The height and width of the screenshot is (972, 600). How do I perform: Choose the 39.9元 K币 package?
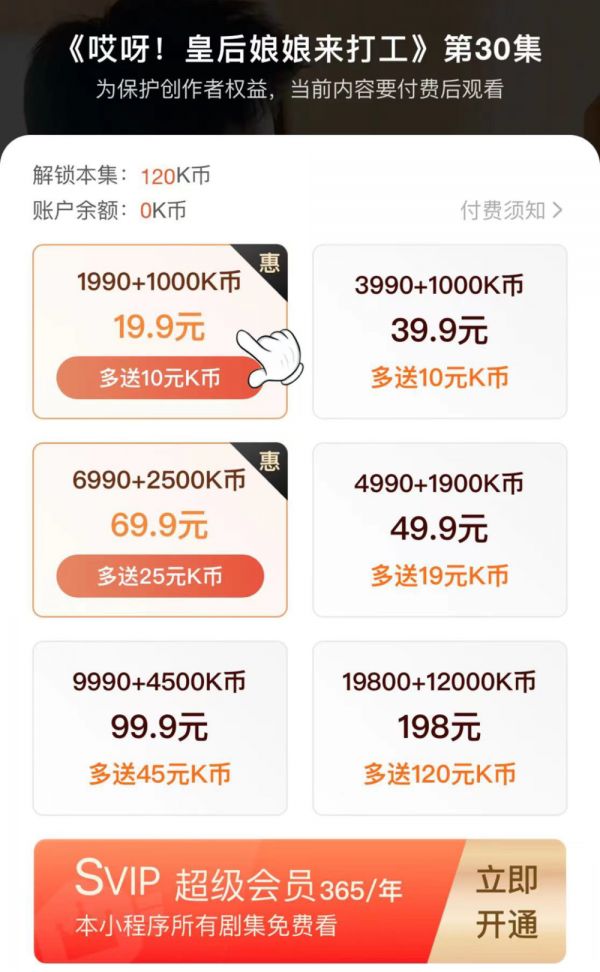point(439,330)
